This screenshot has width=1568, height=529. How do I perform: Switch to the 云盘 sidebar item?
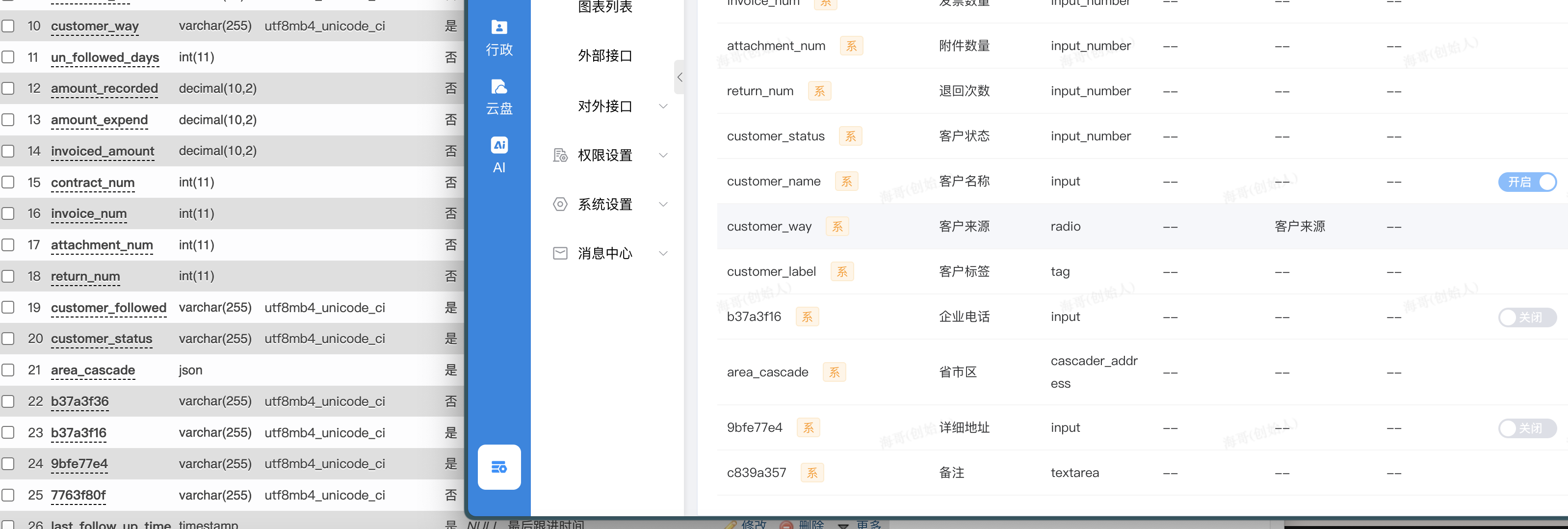(x=498, y=97)
